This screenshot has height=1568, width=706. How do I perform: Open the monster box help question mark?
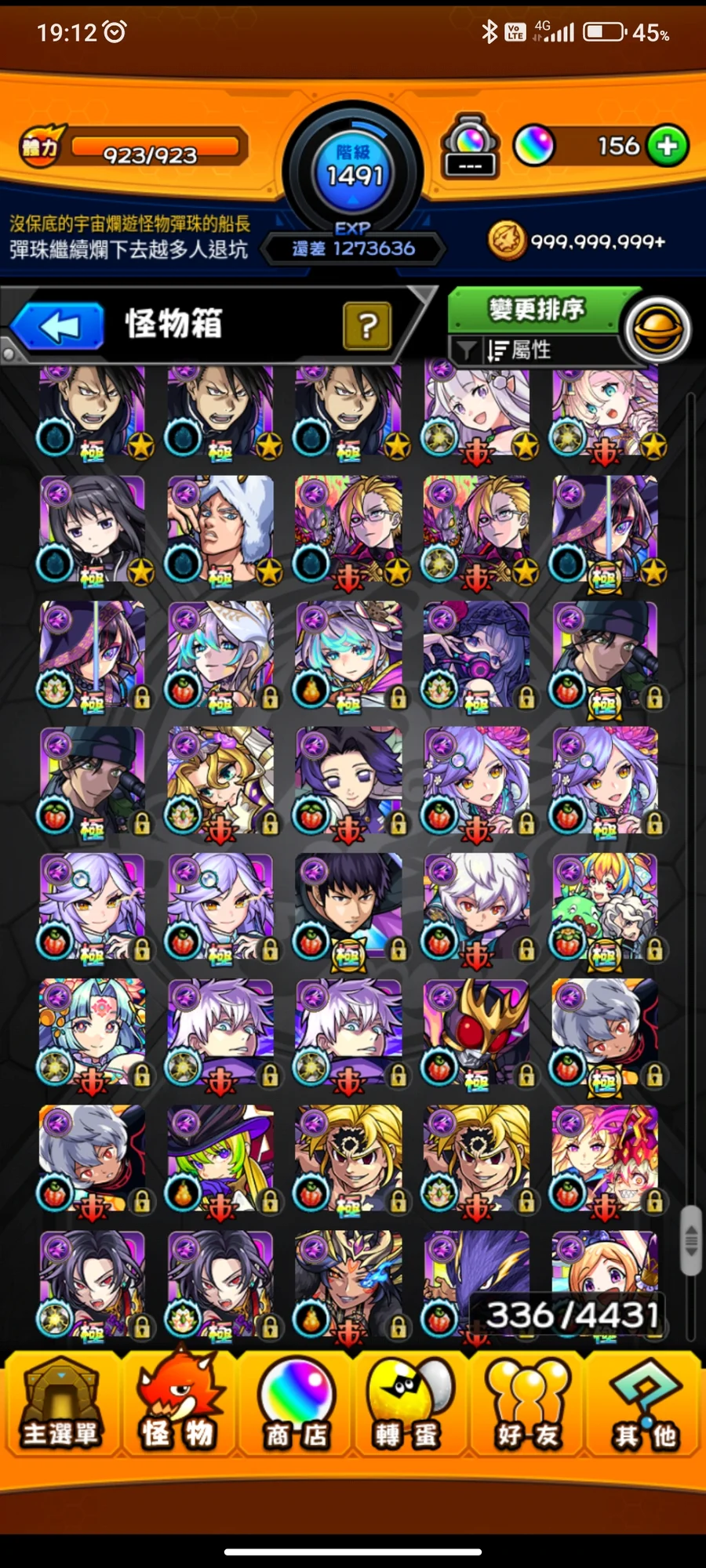[366, 325]
